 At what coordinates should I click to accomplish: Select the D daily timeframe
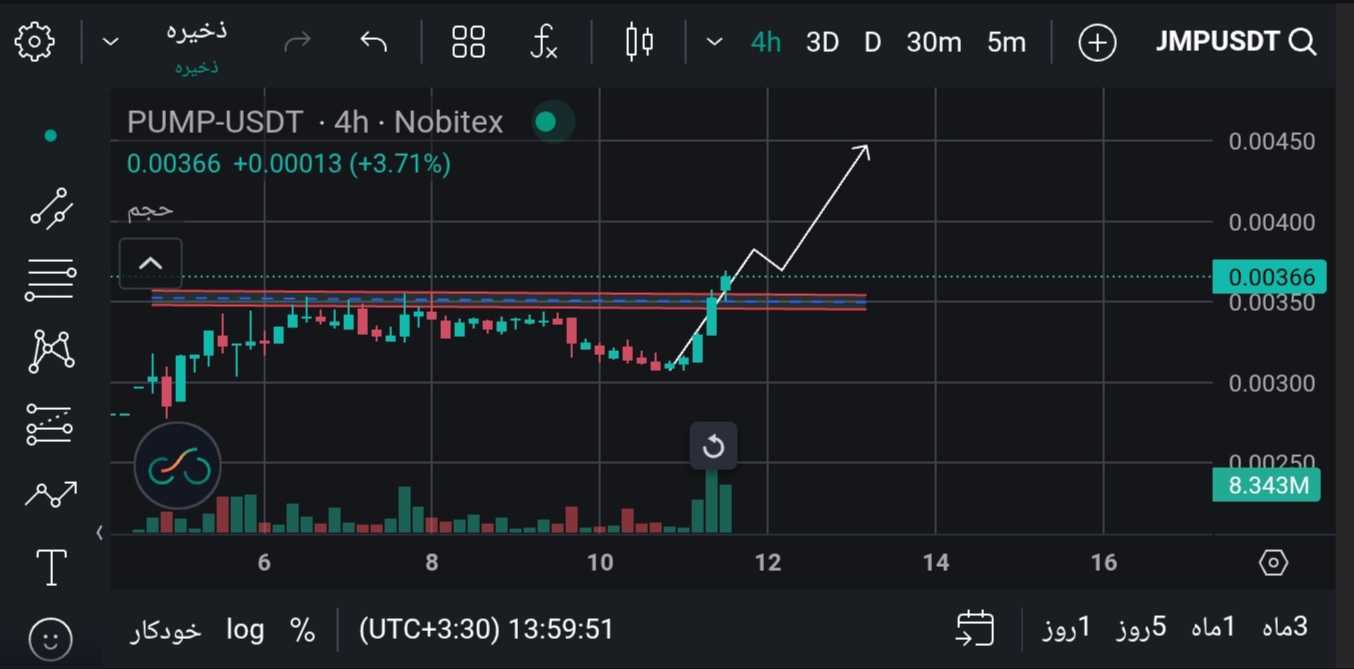[872, 42]
